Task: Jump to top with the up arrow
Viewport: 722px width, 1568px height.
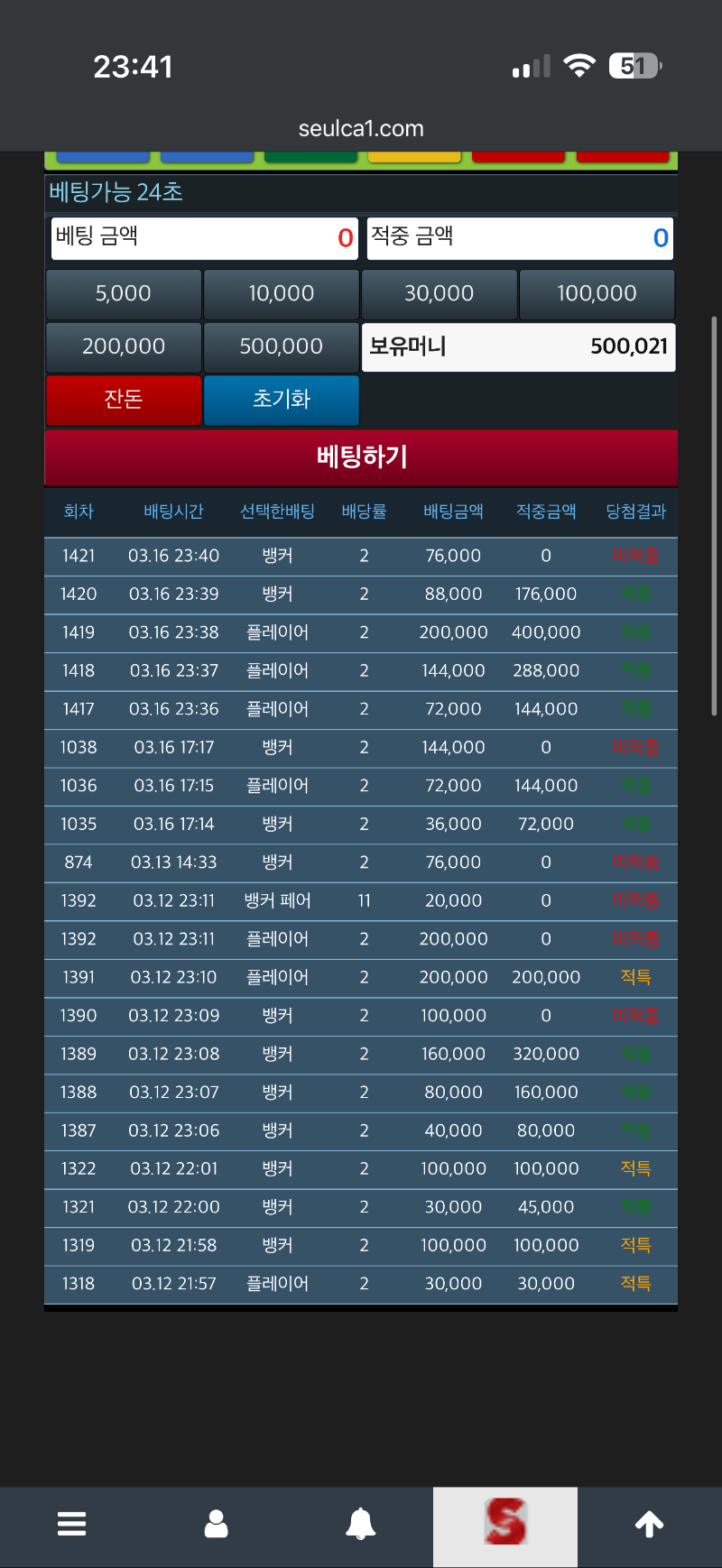Action: [x=650, y=1524]
